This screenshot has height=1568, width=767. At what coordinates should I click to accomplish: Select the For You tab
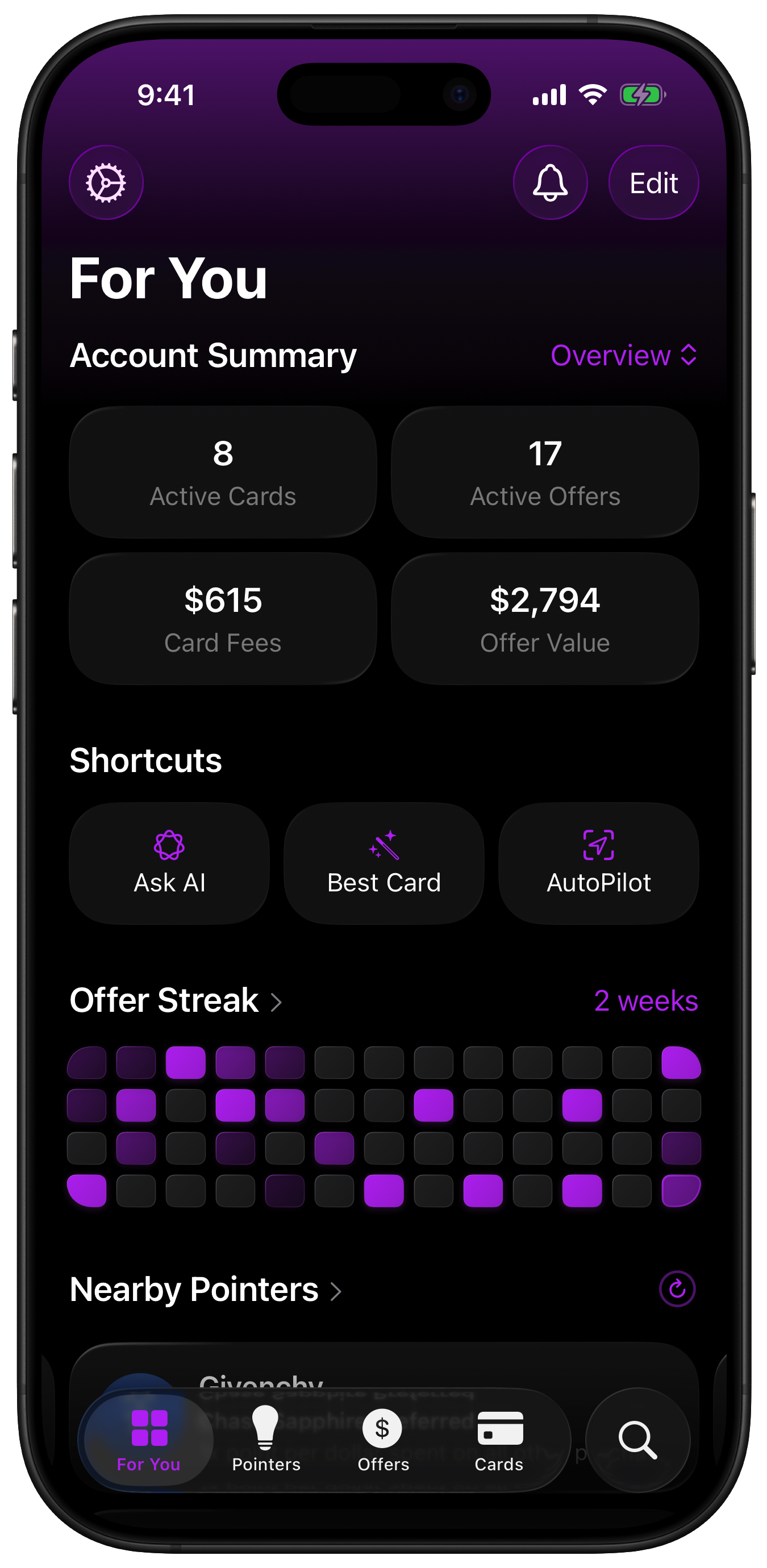[148, 1439]
